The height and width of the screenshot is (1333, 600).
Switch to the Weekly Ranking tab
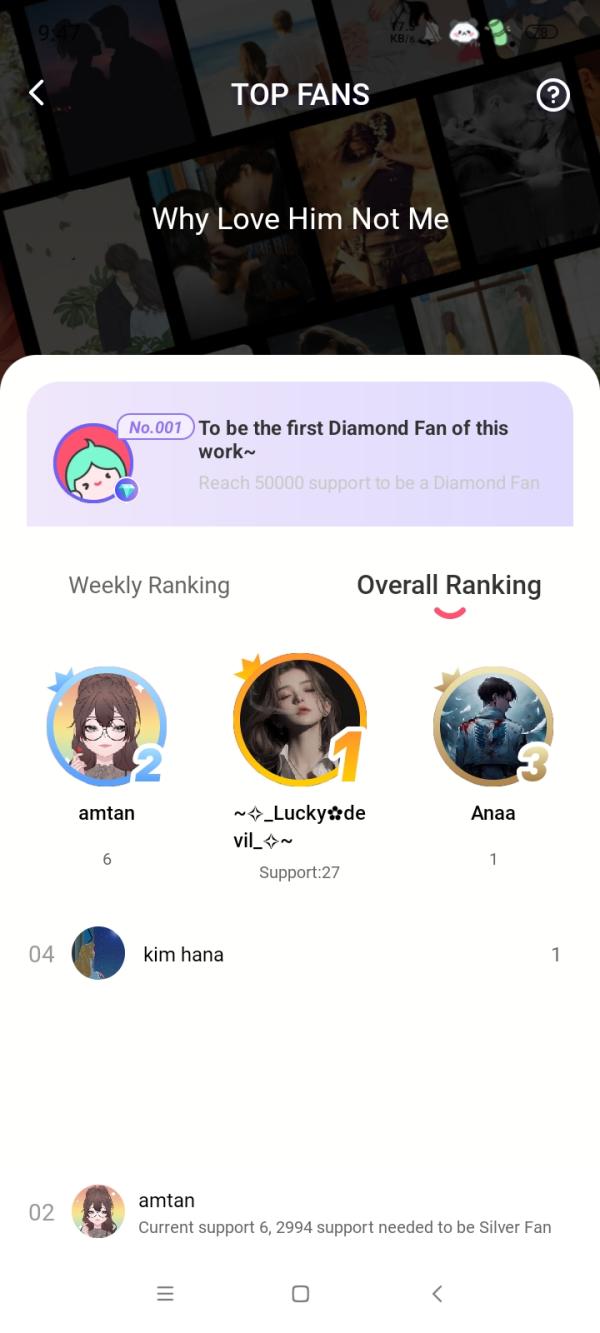pos(149,586)
